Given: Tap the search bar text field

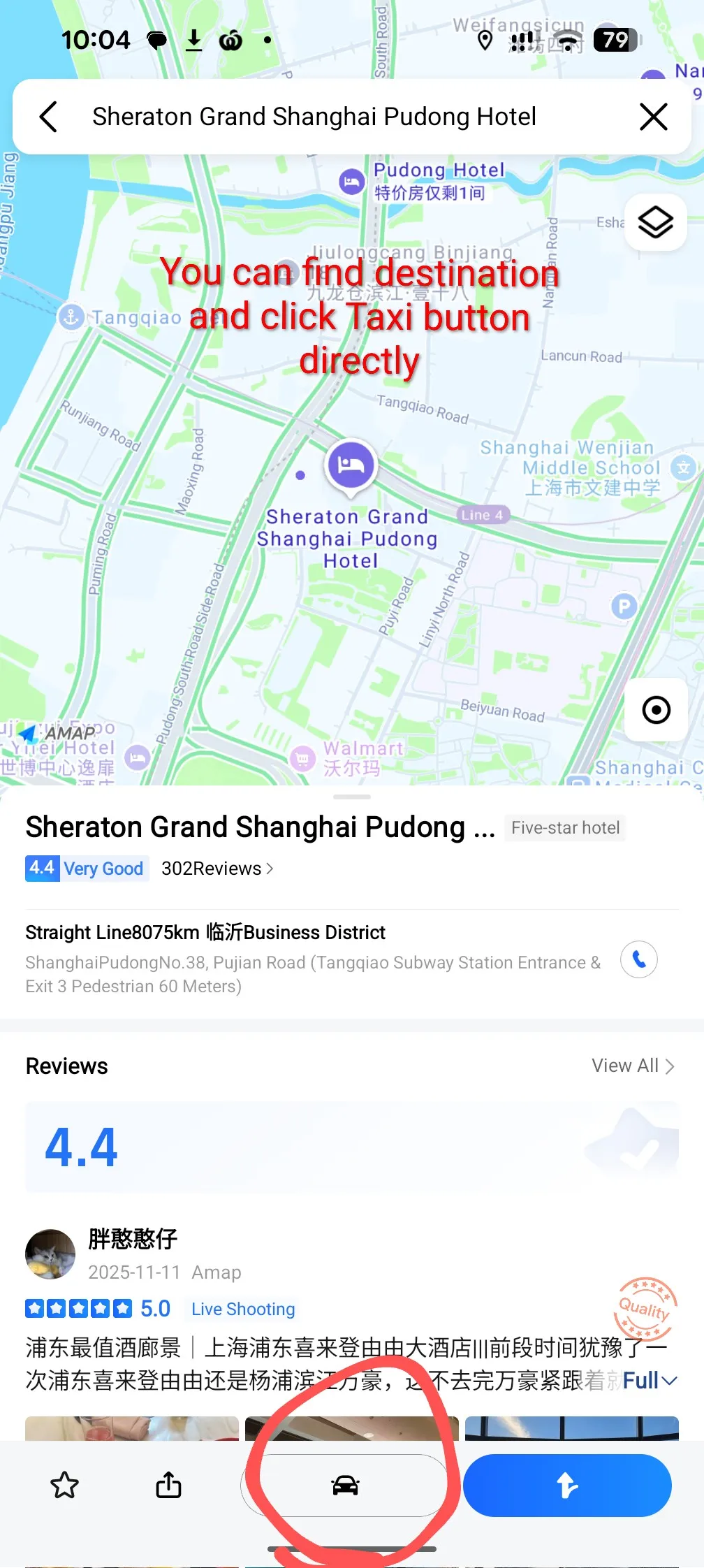Looking at the screenshot, I should [314, 117].
